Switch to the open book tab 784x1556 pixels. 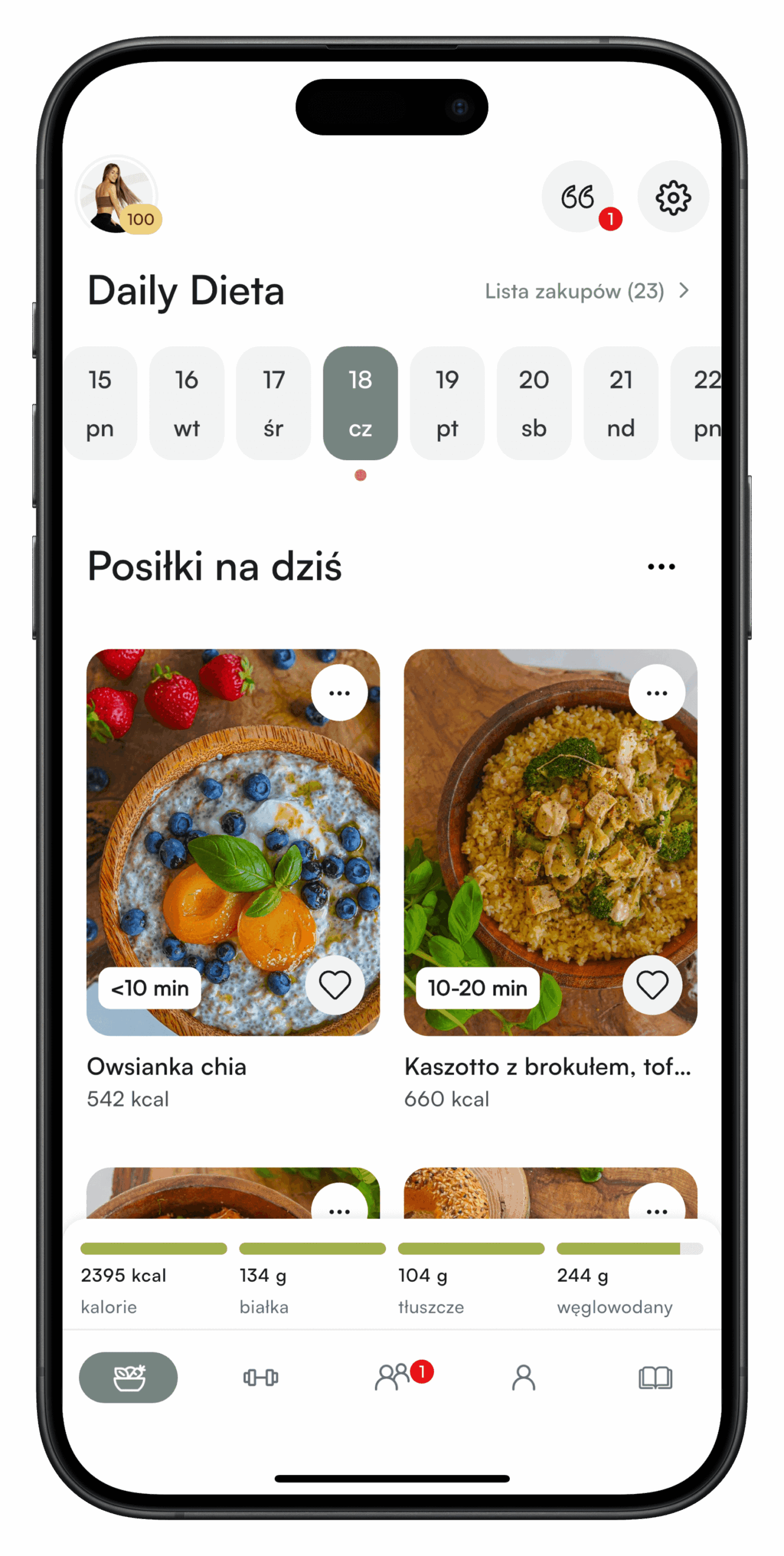click(x=655, y=1377)
